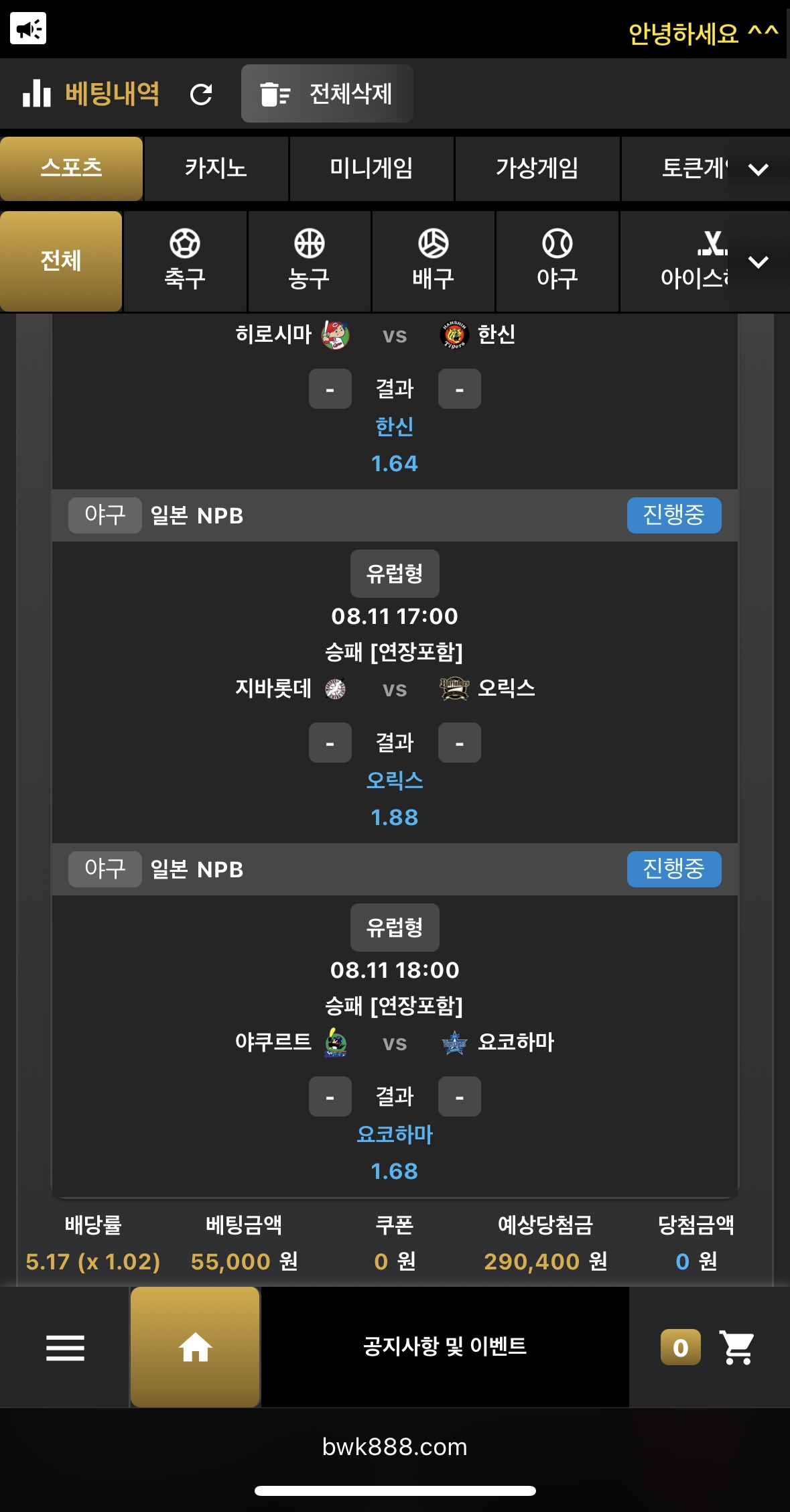This screenshot has height=1512, width=790.
Task: Open the hamburger menu
Action: 65,1347
